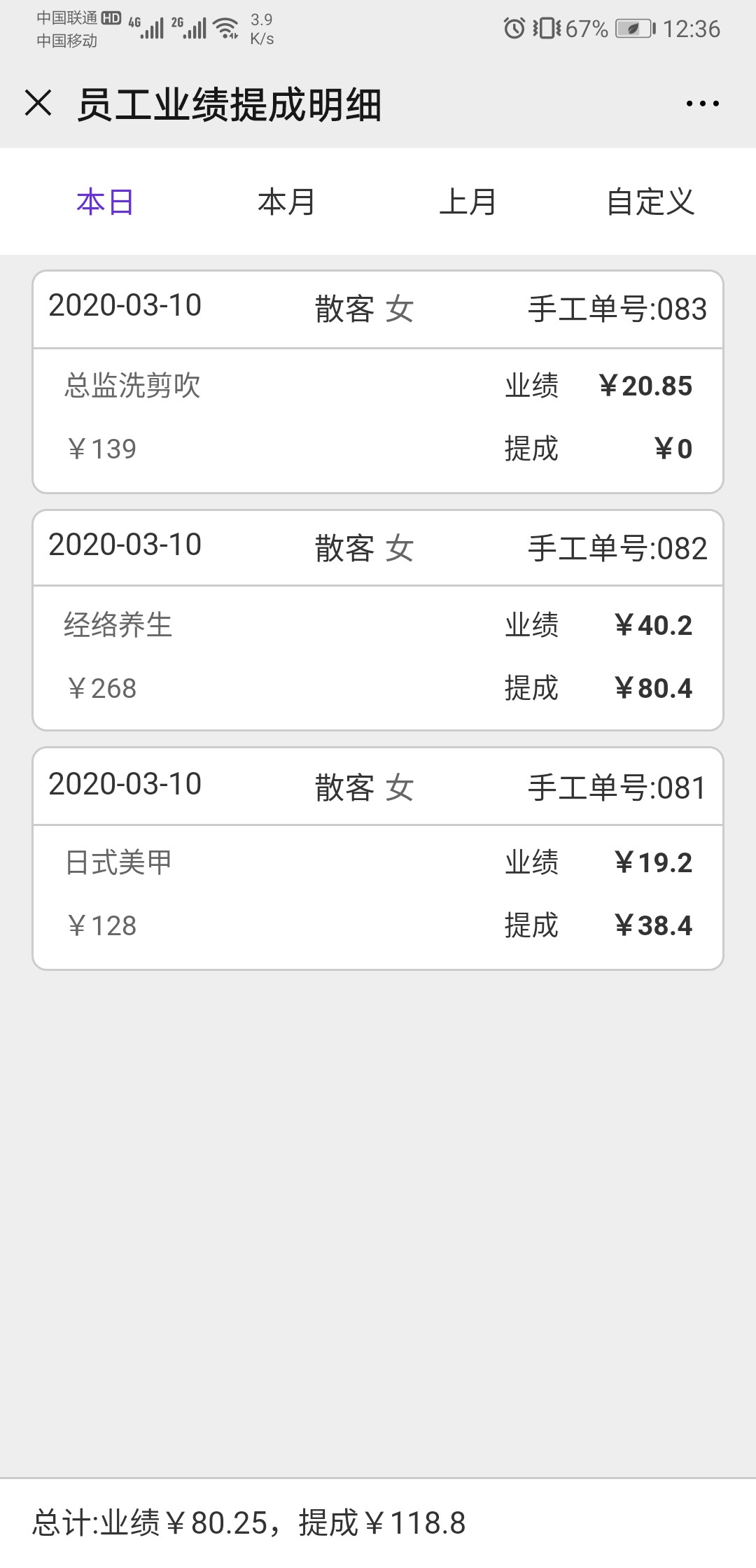Open order card 手工单号:083
Viewport: 756px width, 1568px height.
(378, 381)
